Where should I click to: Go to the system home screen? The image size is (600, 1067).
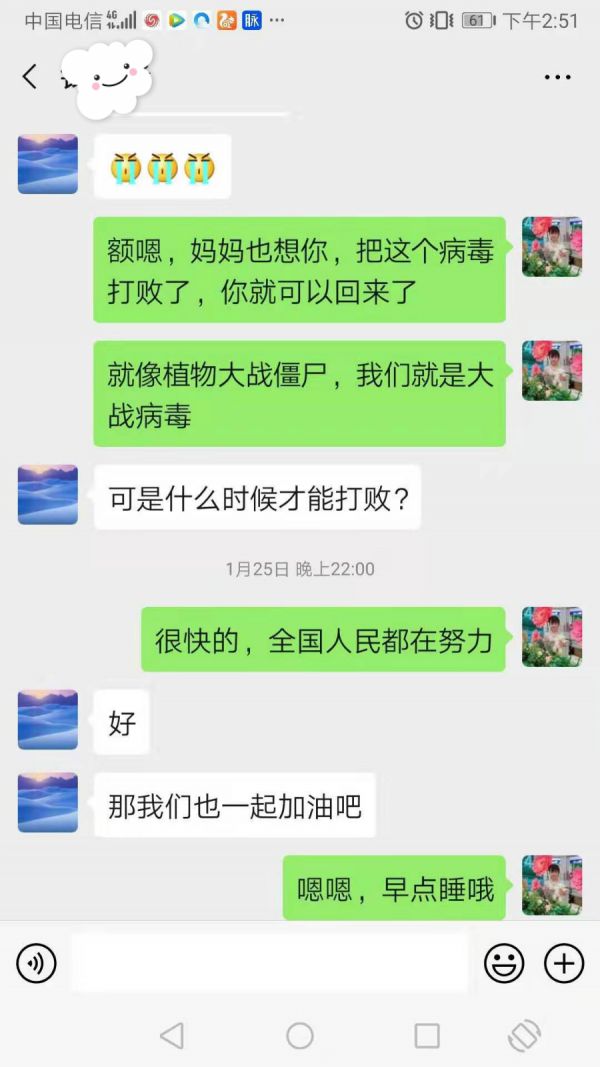(x=300, y=1036)
